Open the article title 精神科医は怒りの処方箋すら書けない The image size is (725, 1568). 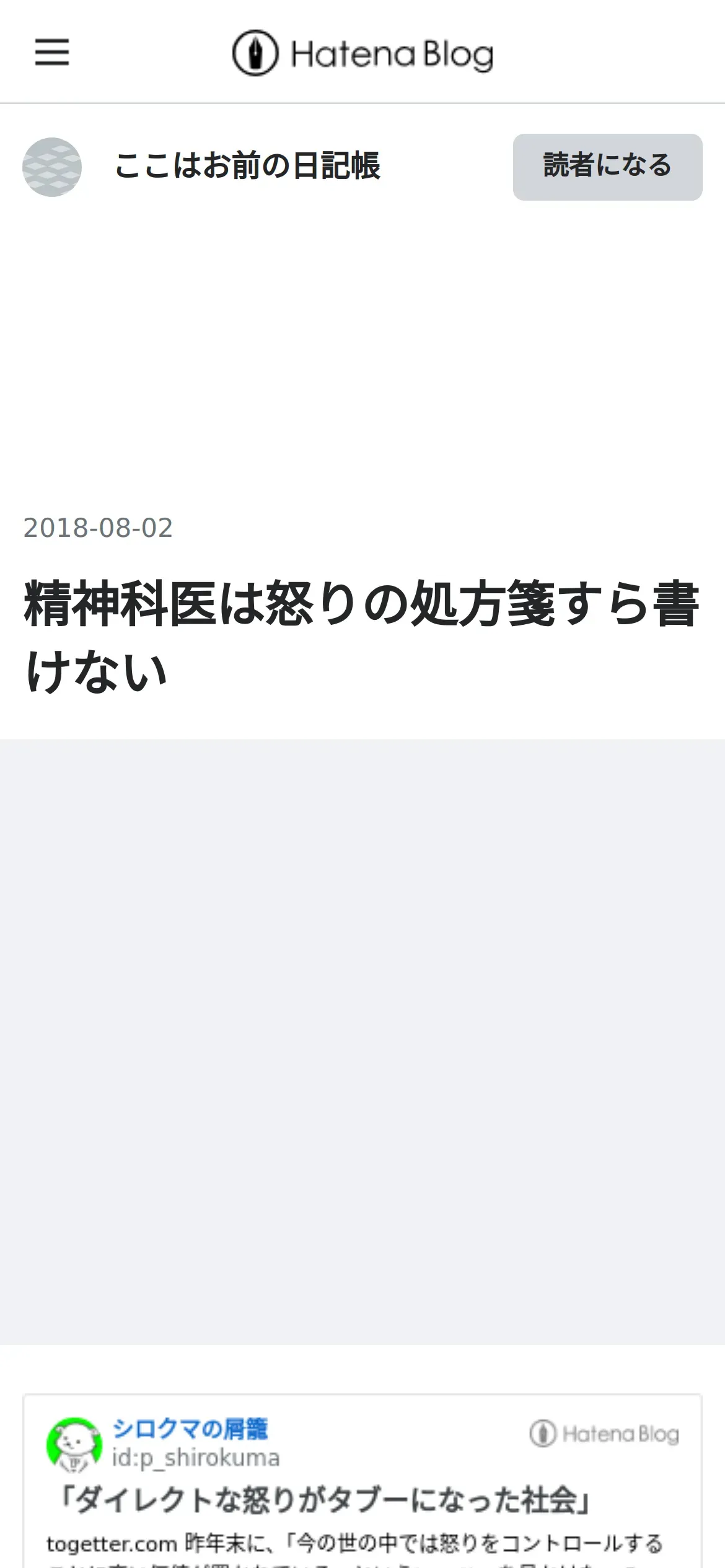pyautogui.click(x=362, y=636)
